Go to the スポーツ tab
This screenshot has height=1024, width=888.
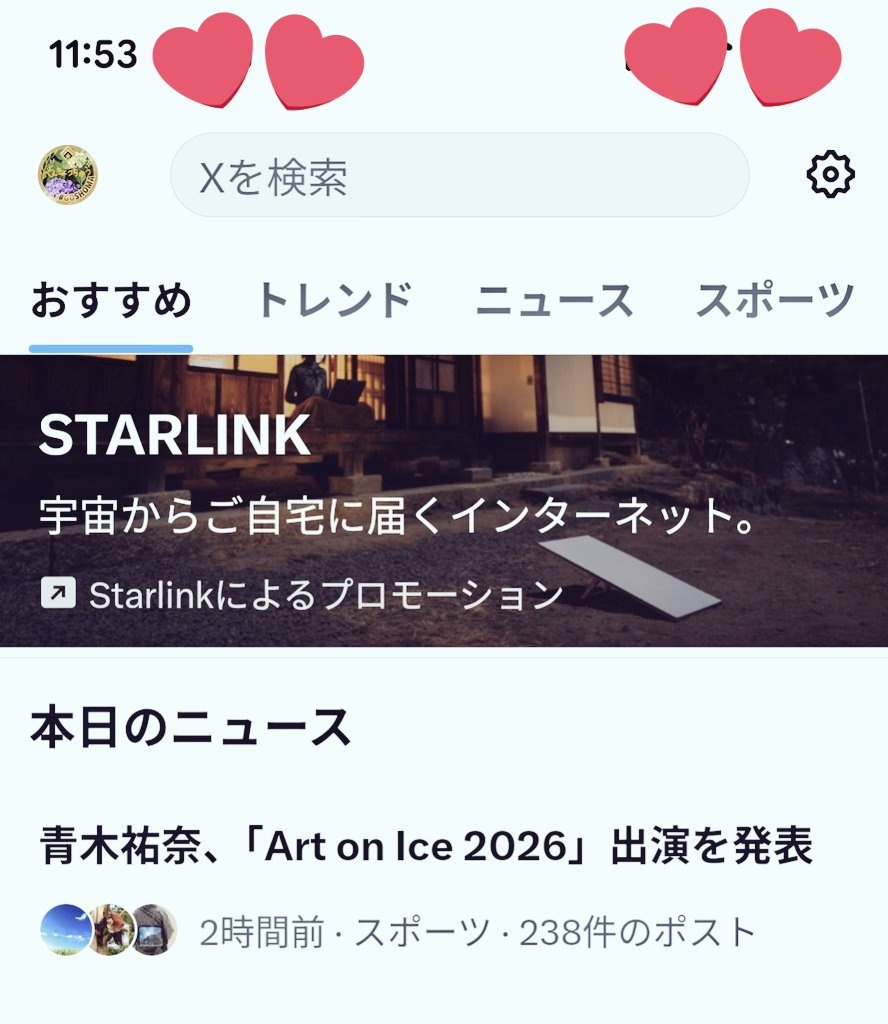775,300
